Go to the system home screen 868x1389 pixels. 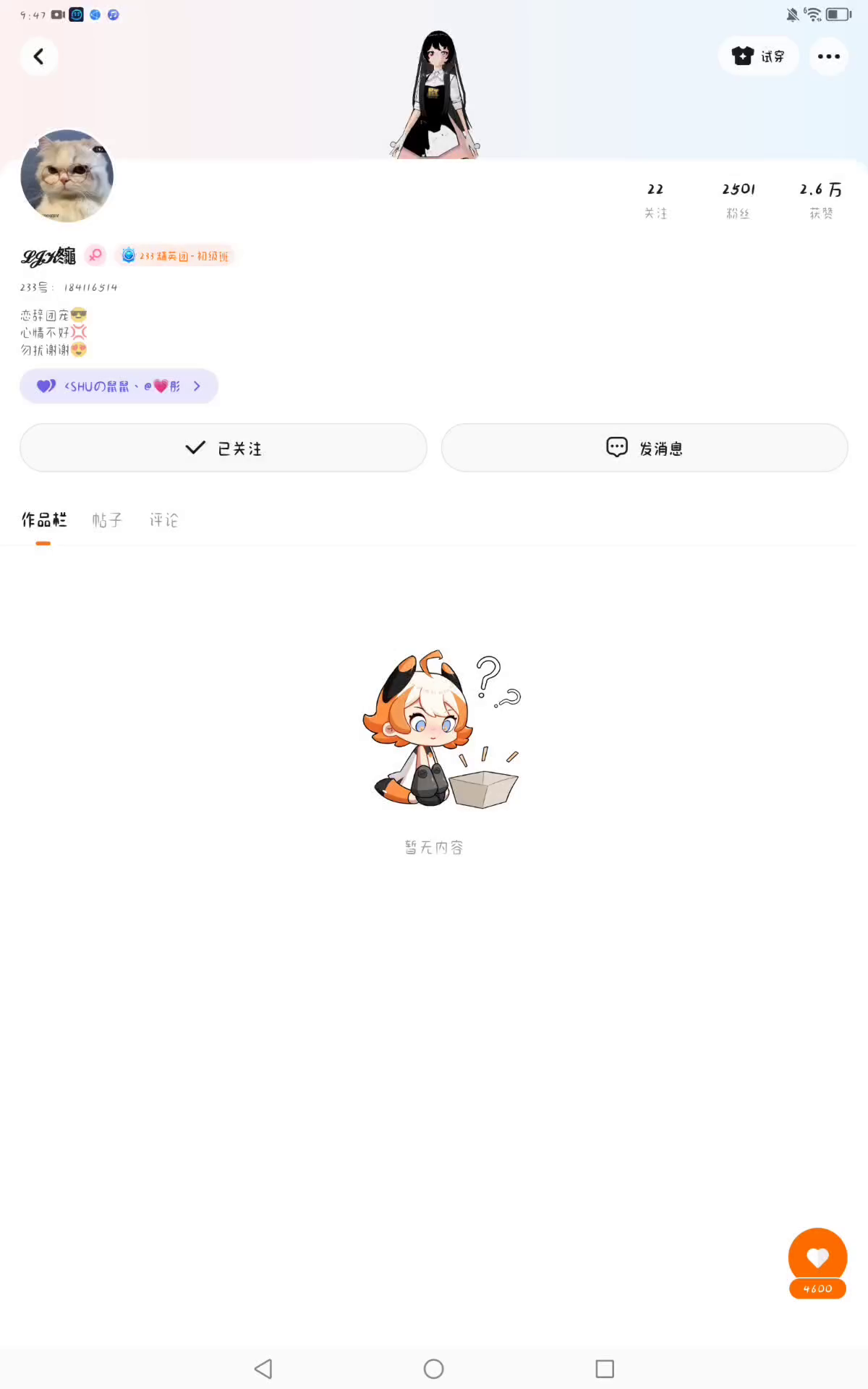(x=434, y=1369)
